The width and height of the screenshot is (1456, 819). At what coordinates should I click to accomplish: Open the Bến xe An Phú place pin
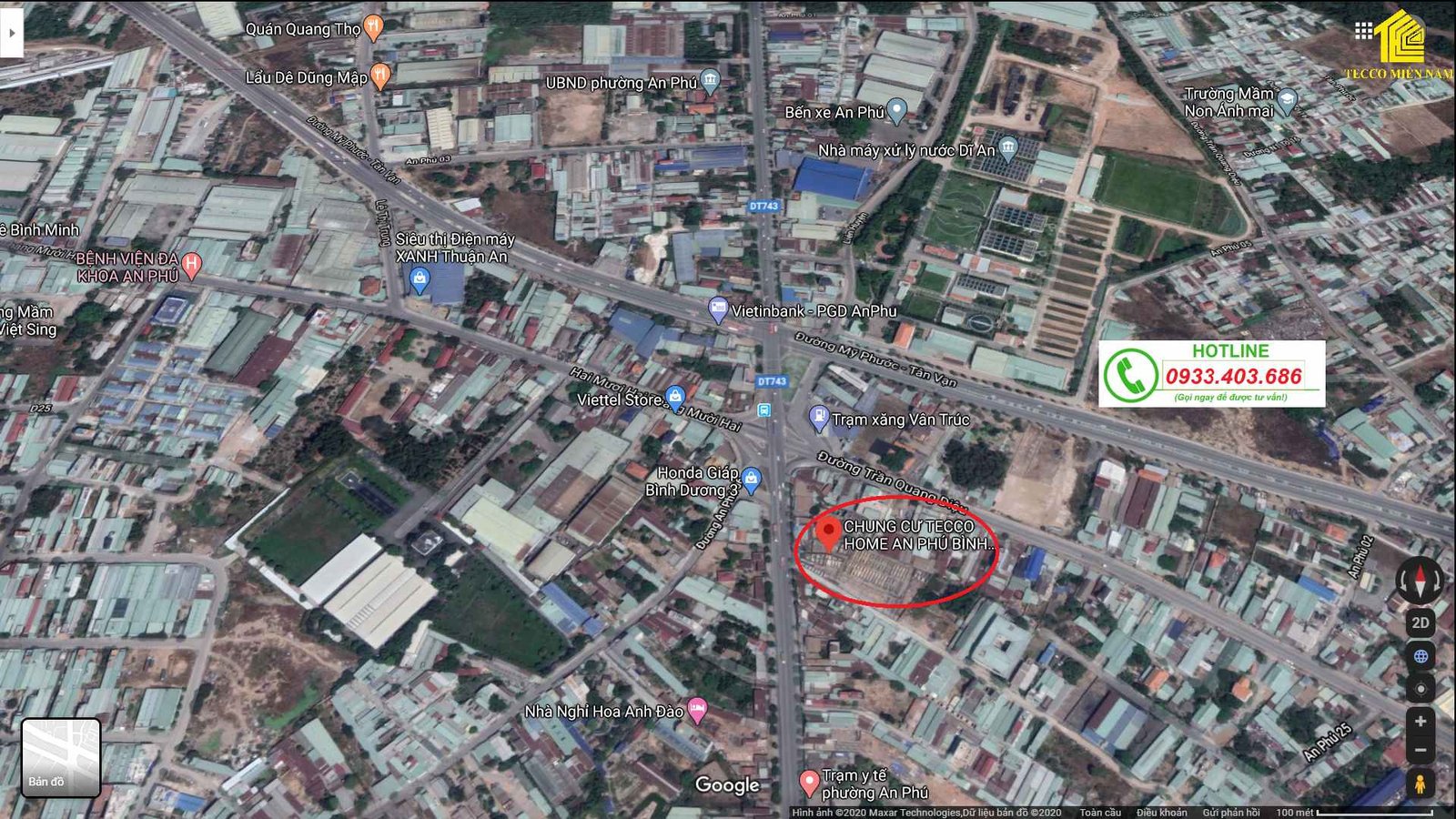coord(896,110)
